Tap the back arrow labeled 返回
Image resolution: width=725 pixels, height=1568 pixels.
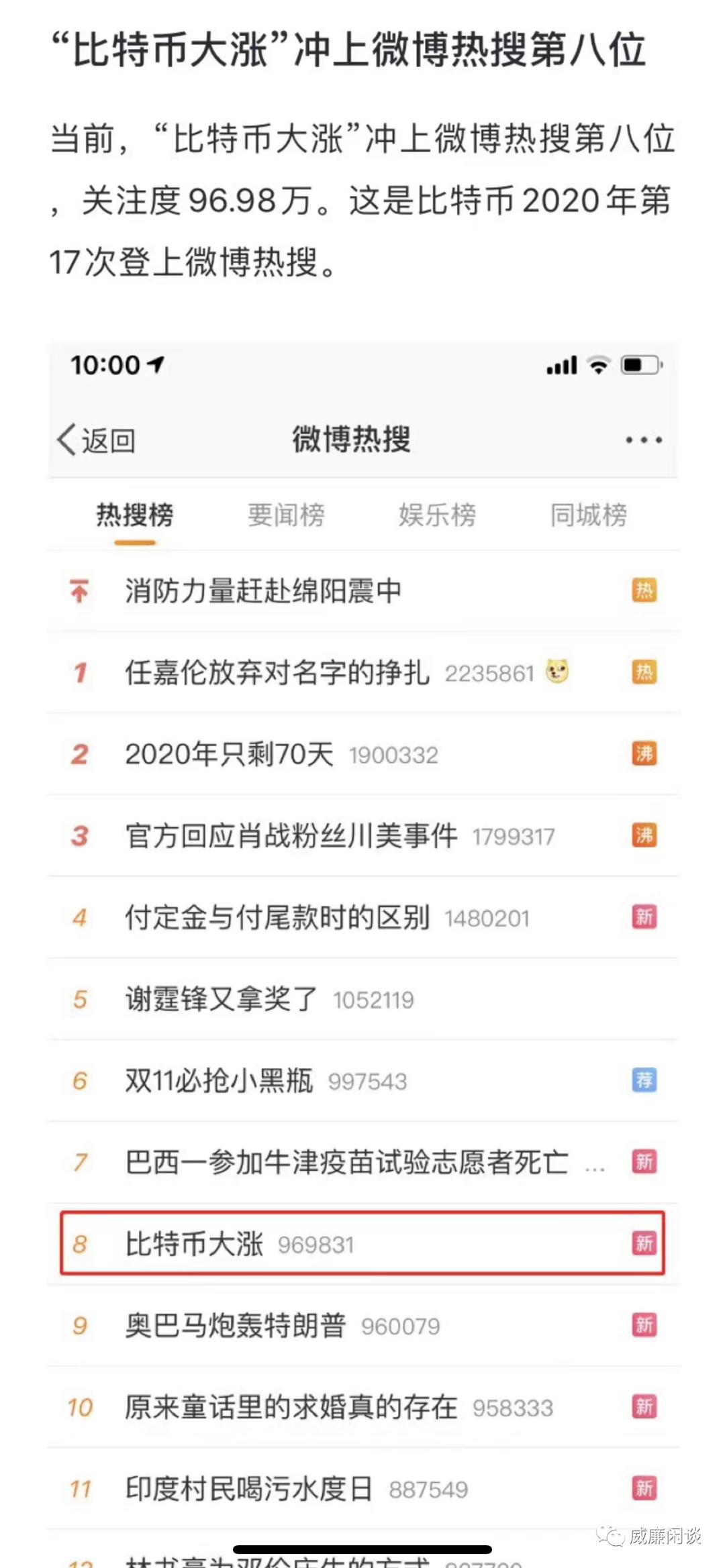[x=94, y=439]
